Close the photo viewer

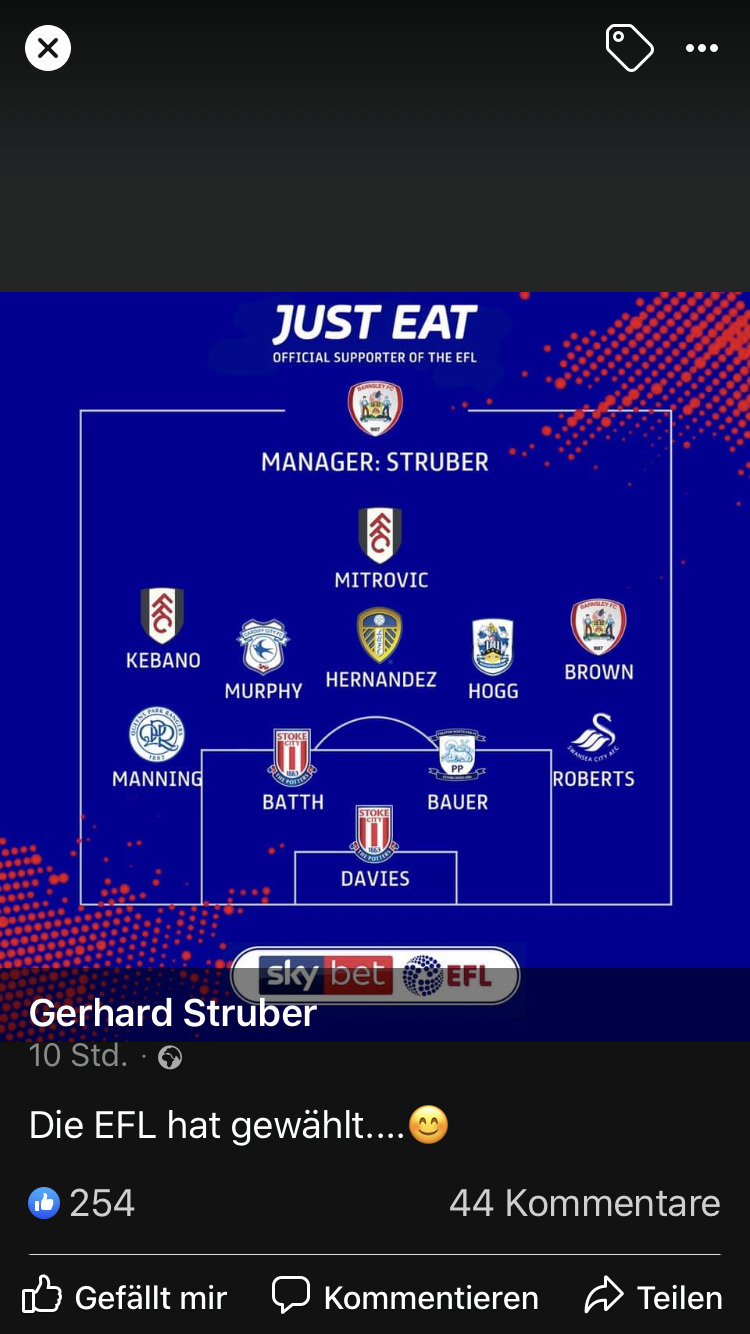click(x=48, y=48)
